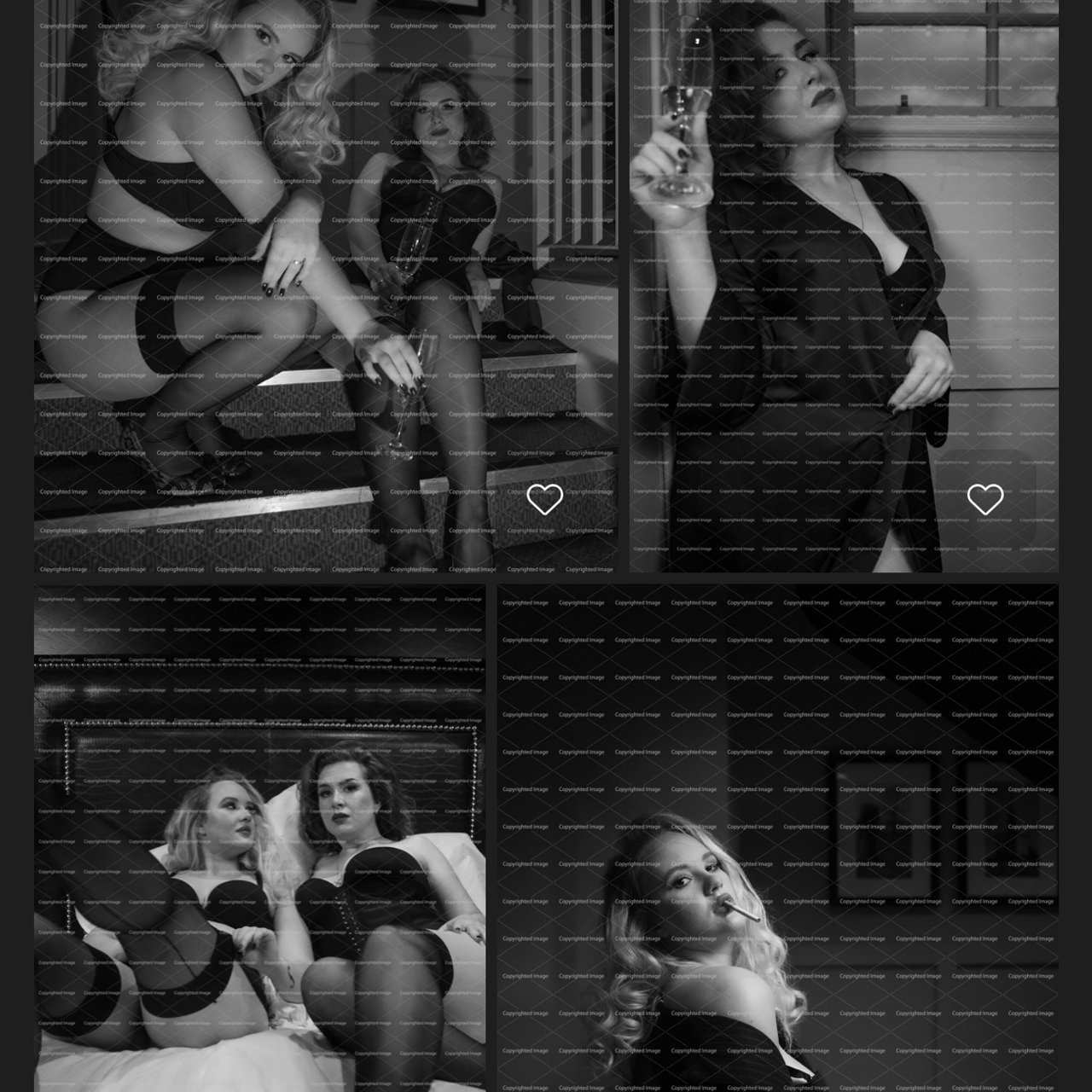
Task: Open the photo of two women on bed
Action: (x=259, y=836)
